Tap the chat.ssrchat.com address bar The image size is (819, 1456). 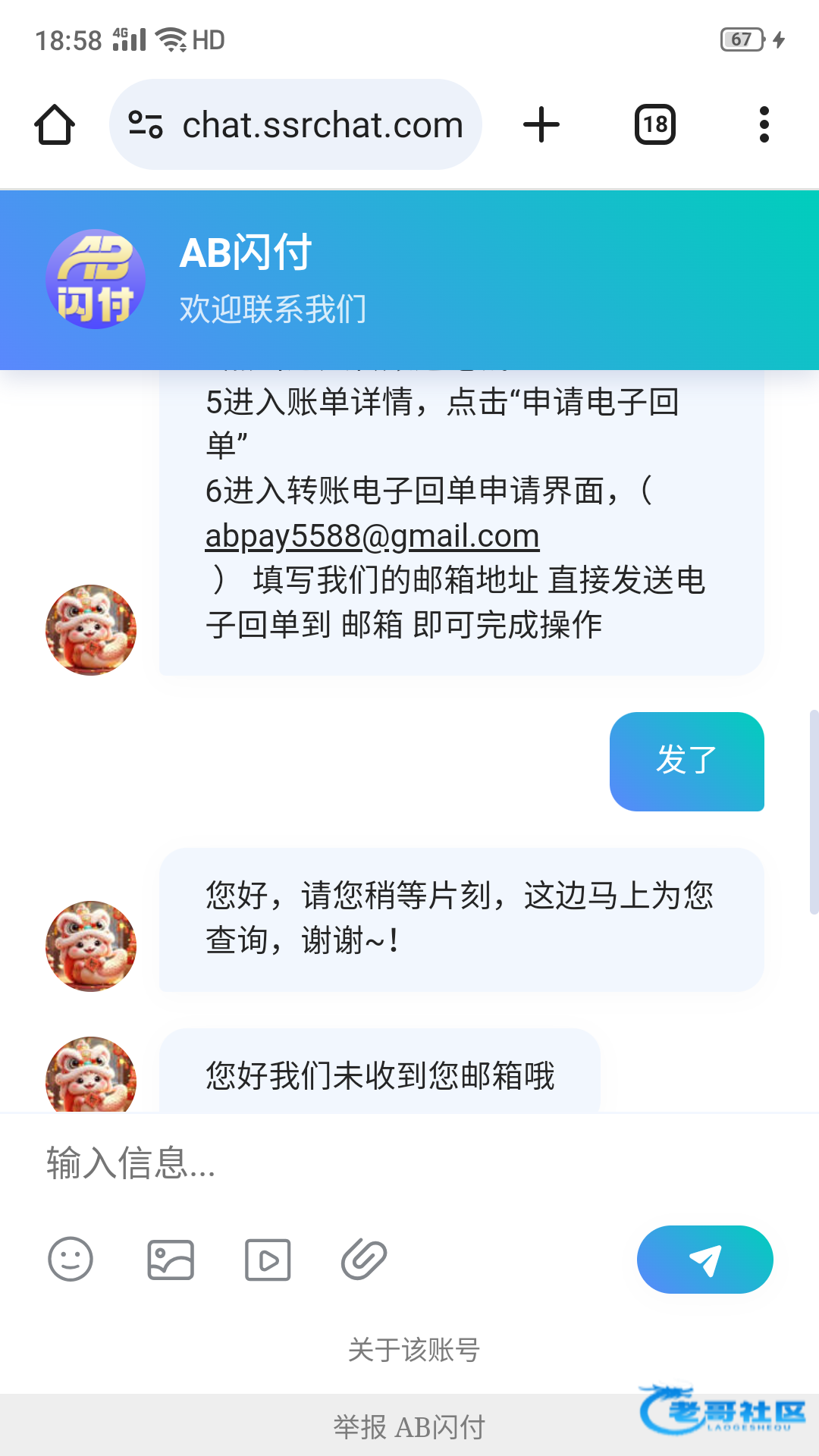pos(296,124)
